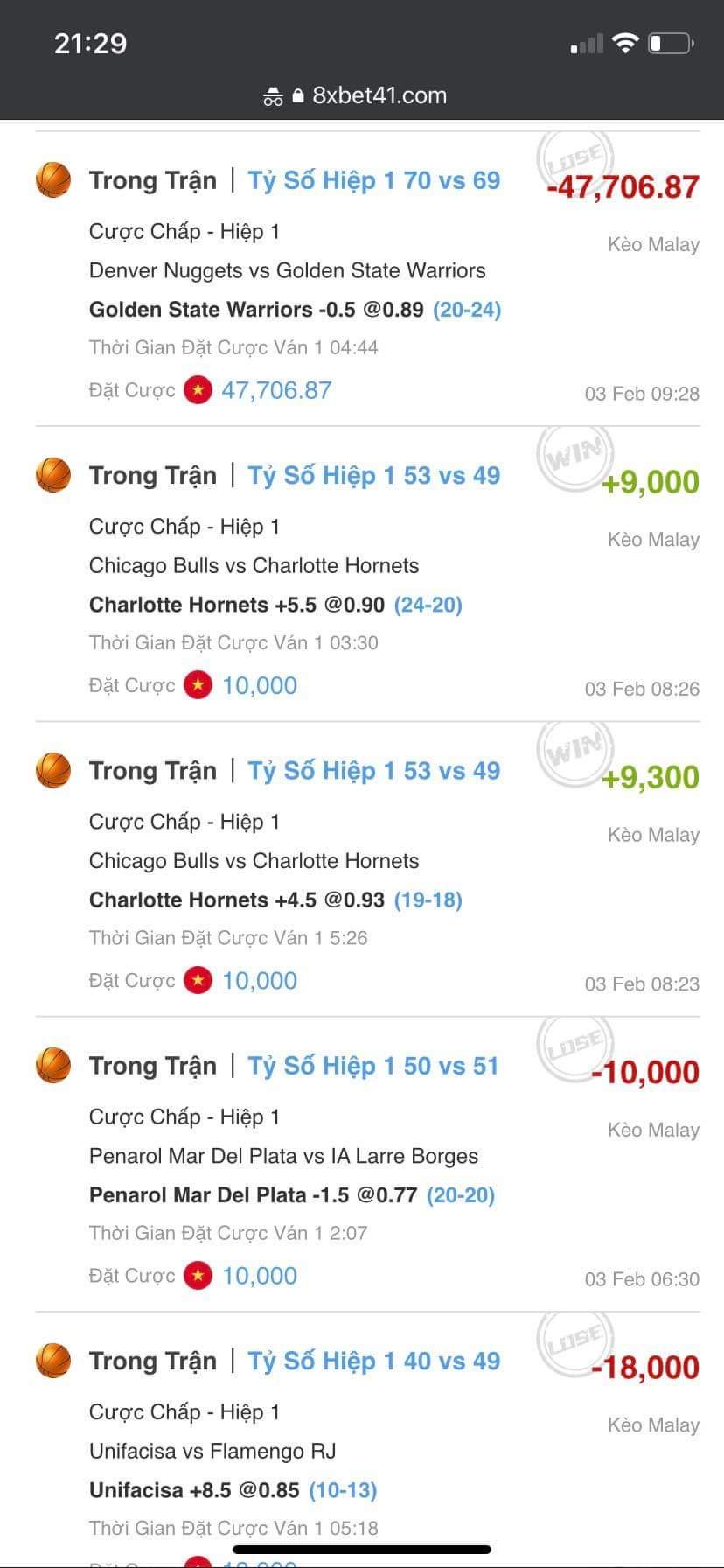The width and height of the screenshot is (724, 1568).
Task: Open the Denver Nuggets vs Golden State Warriors bet
Action: [x=287, y=270]
